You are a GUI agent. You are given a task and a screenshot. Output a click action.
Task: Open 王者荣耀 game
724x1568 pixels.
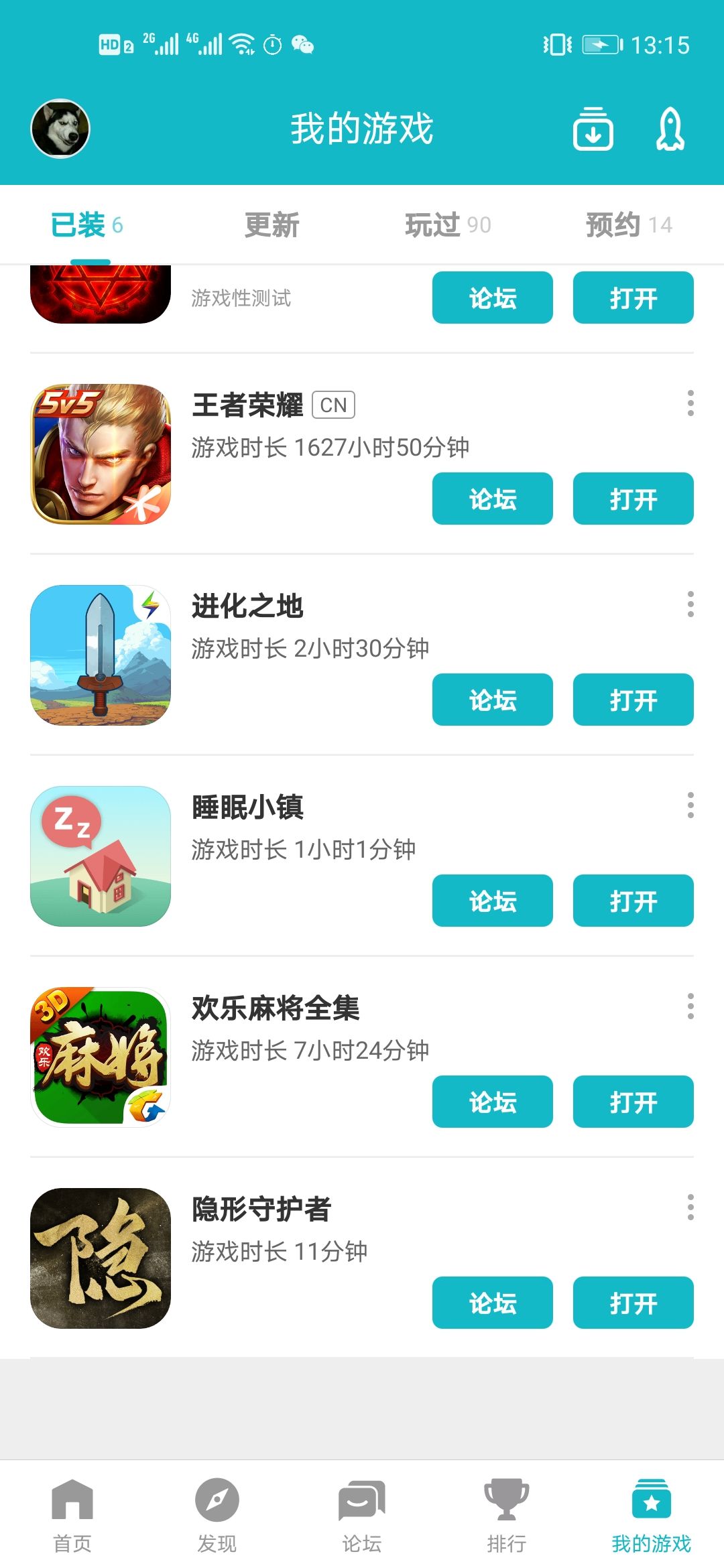(633, 499)
